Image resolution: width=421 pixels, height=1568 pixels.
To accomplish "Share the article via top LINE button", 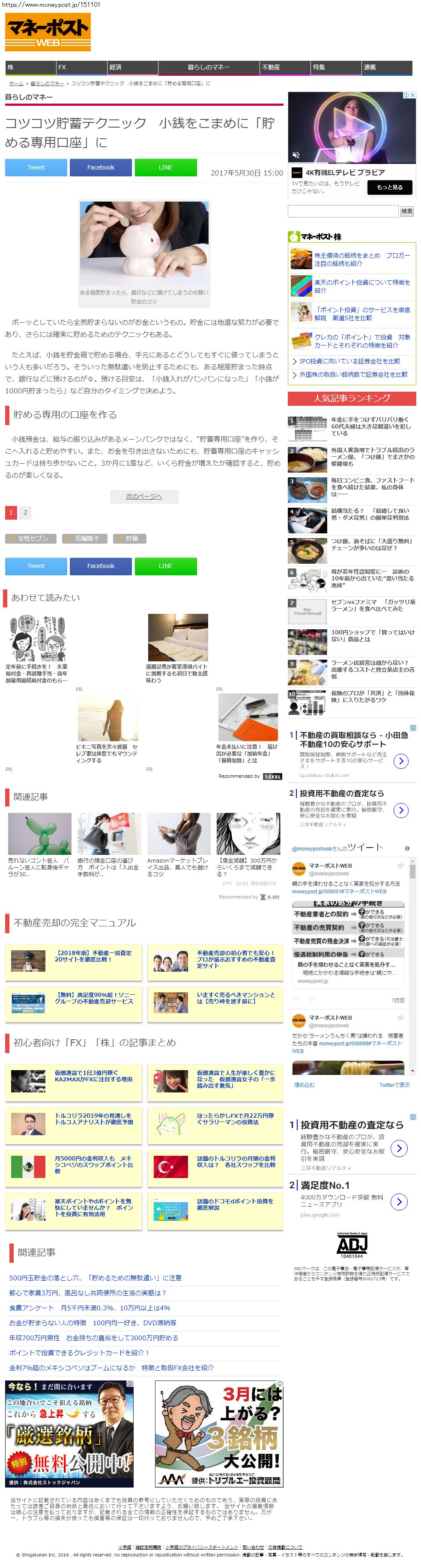I will 166,167.
